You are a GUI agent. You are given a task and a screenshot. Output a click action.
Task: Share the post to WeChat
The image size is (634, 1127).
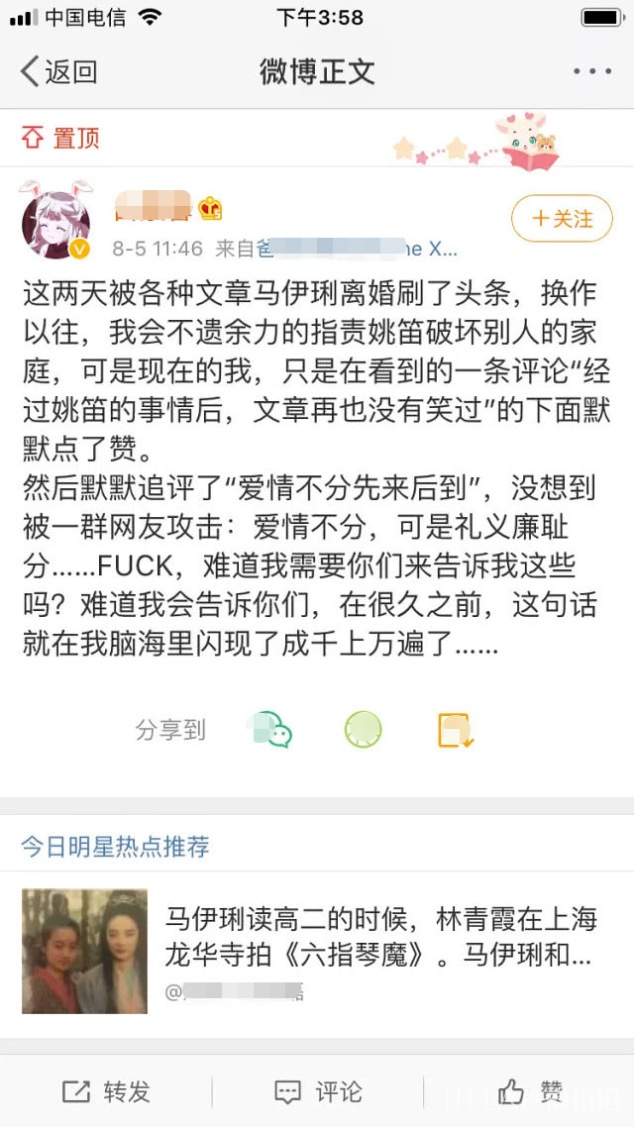tap(270, 730)
